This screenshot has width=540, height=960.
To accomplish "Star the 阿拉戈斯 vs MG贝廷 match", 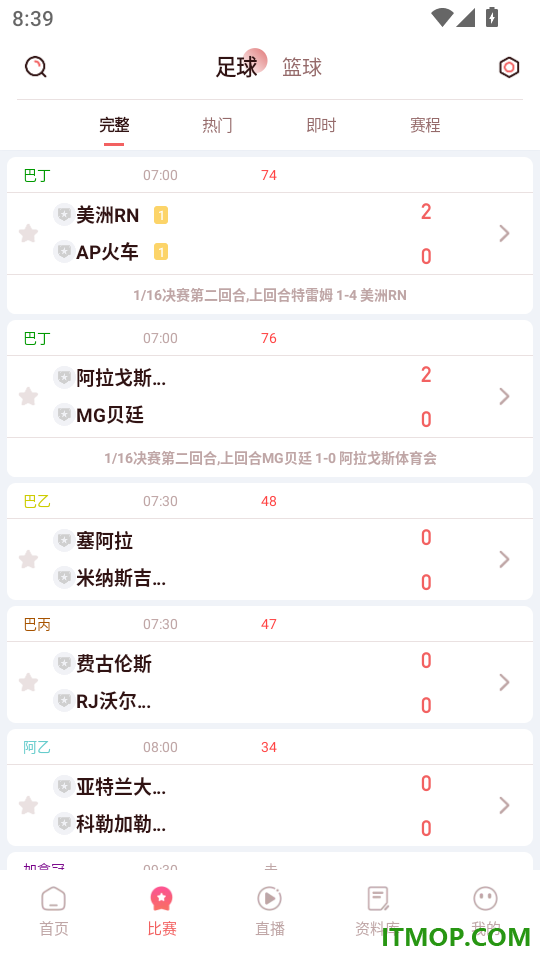I will (x=28, y=396).
